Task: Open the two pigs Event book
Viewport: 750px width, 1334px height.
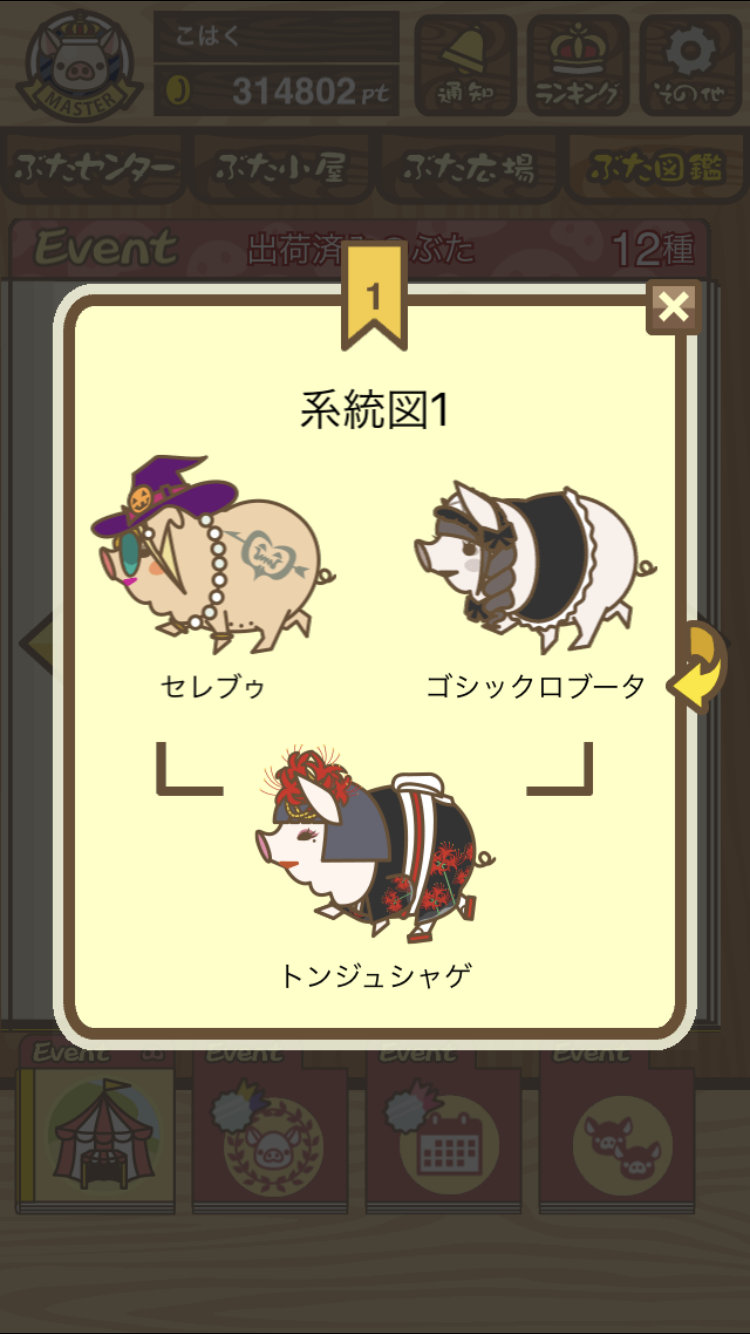Action: (618, 1128)
